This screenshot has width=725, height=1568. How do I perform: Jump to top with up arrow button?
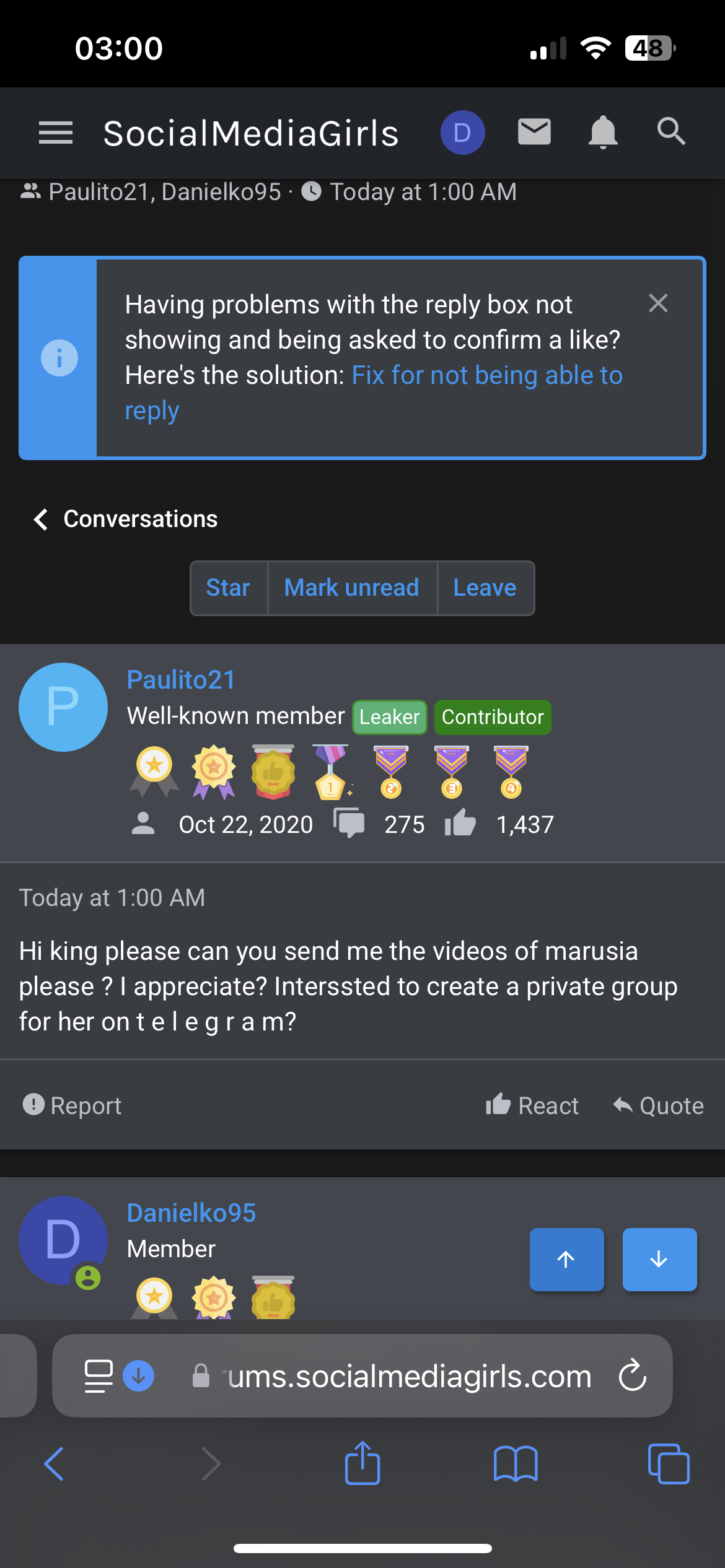click(566, 1259)
